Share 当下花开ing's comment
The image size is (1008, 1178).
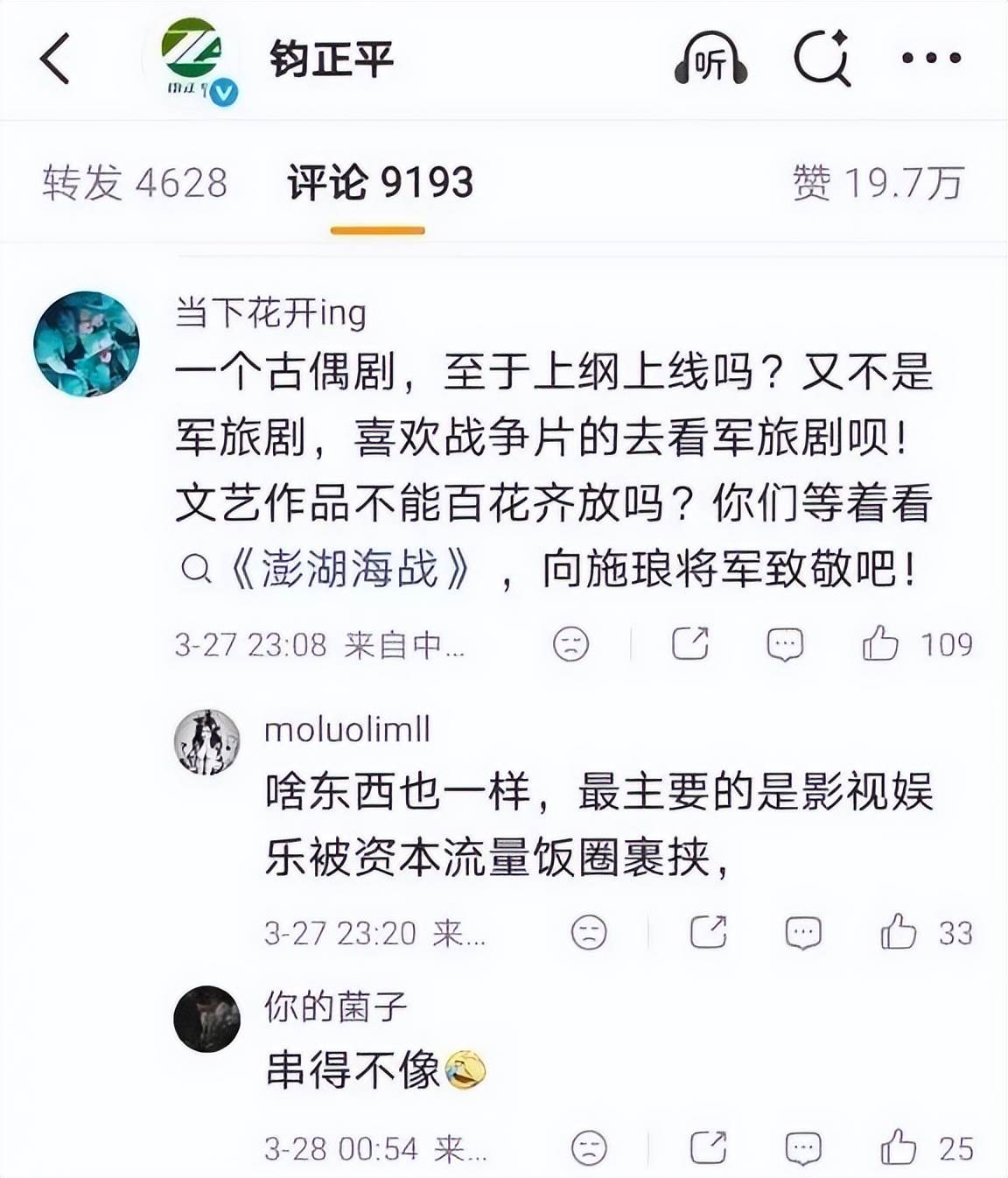click(x=689, y=644)
